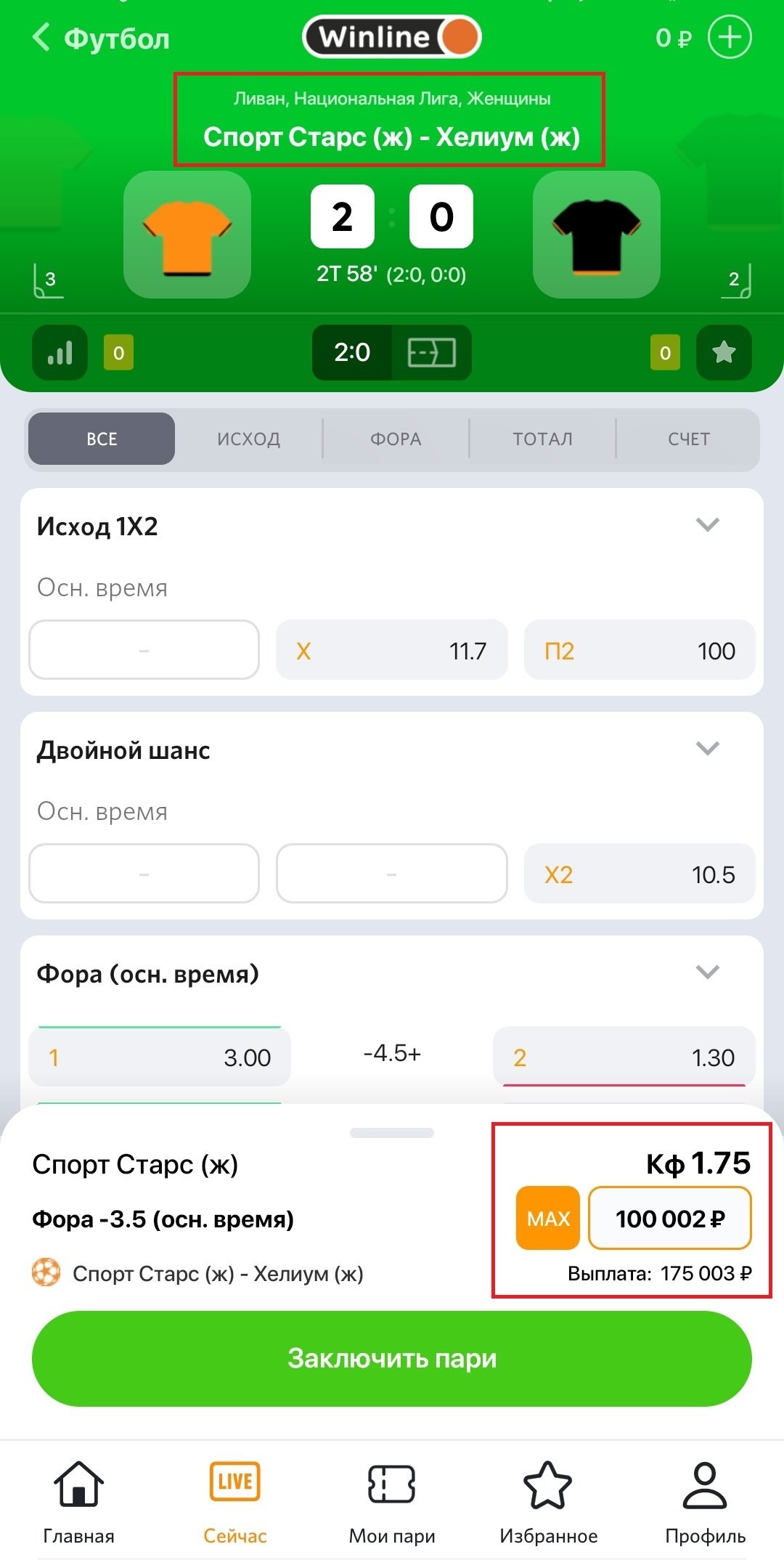This screenshot has width=784, height=1560.
Task: Switch to ФОРА filter tab
Action: 396,439
